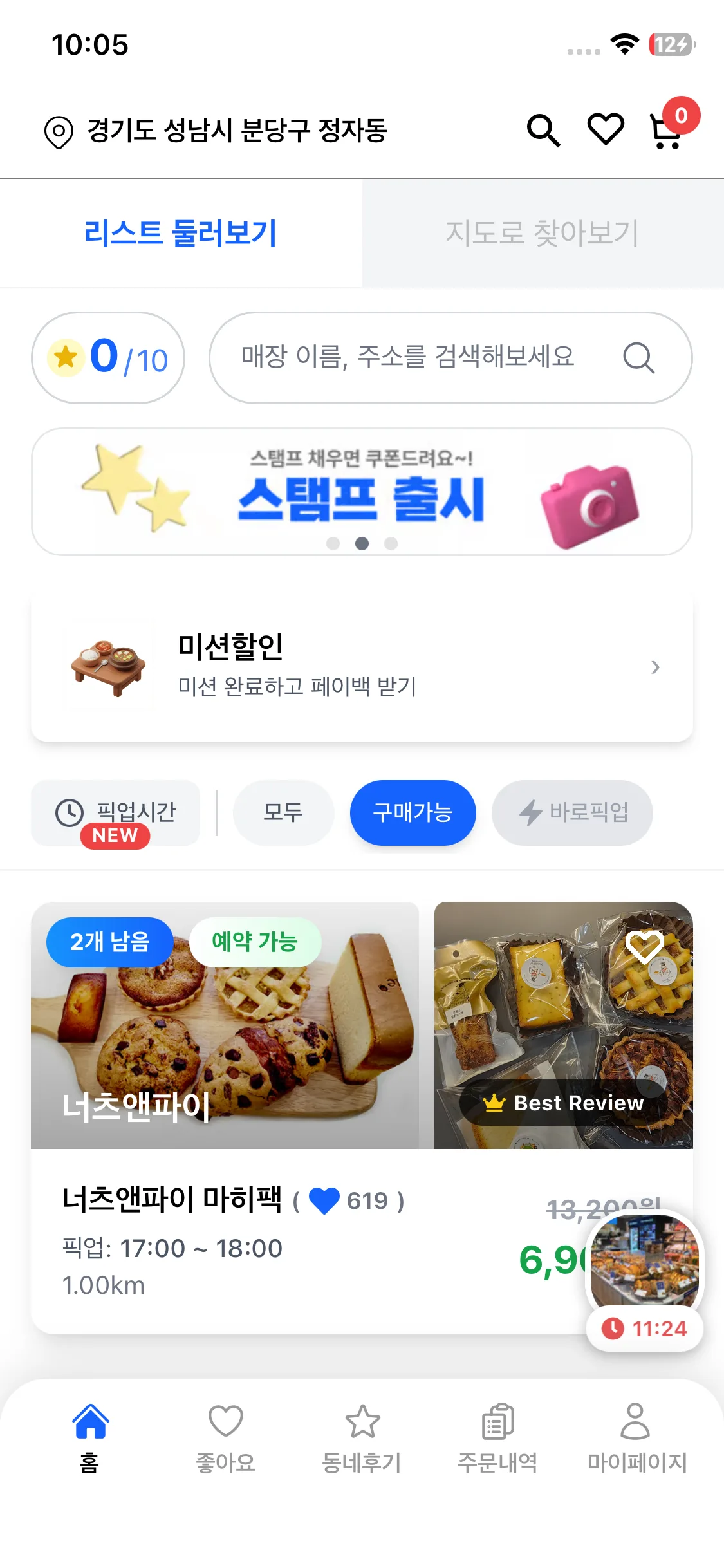Select the 모두 filter chip

(283, 813)
